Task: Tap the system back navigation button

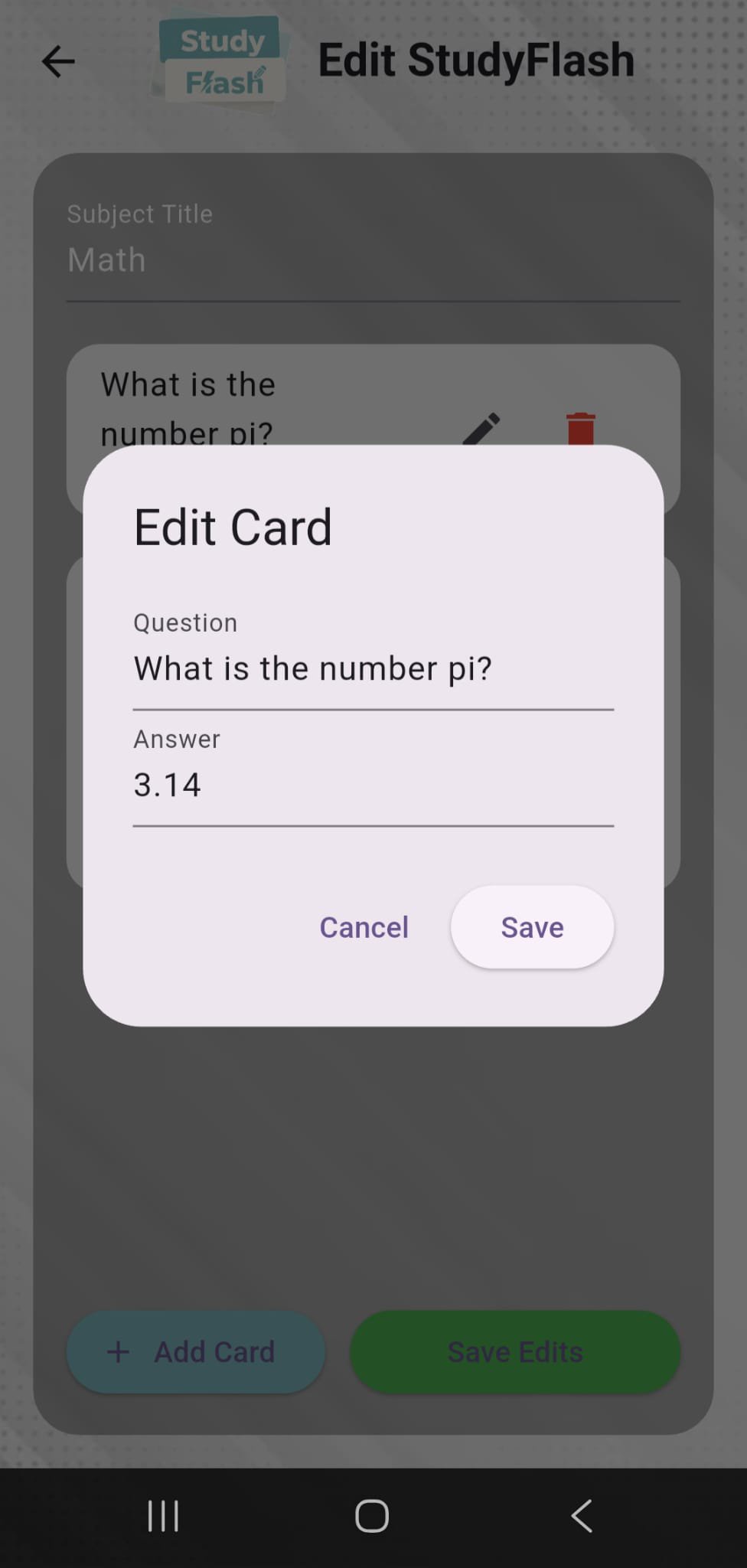Action: (581, 1515)
